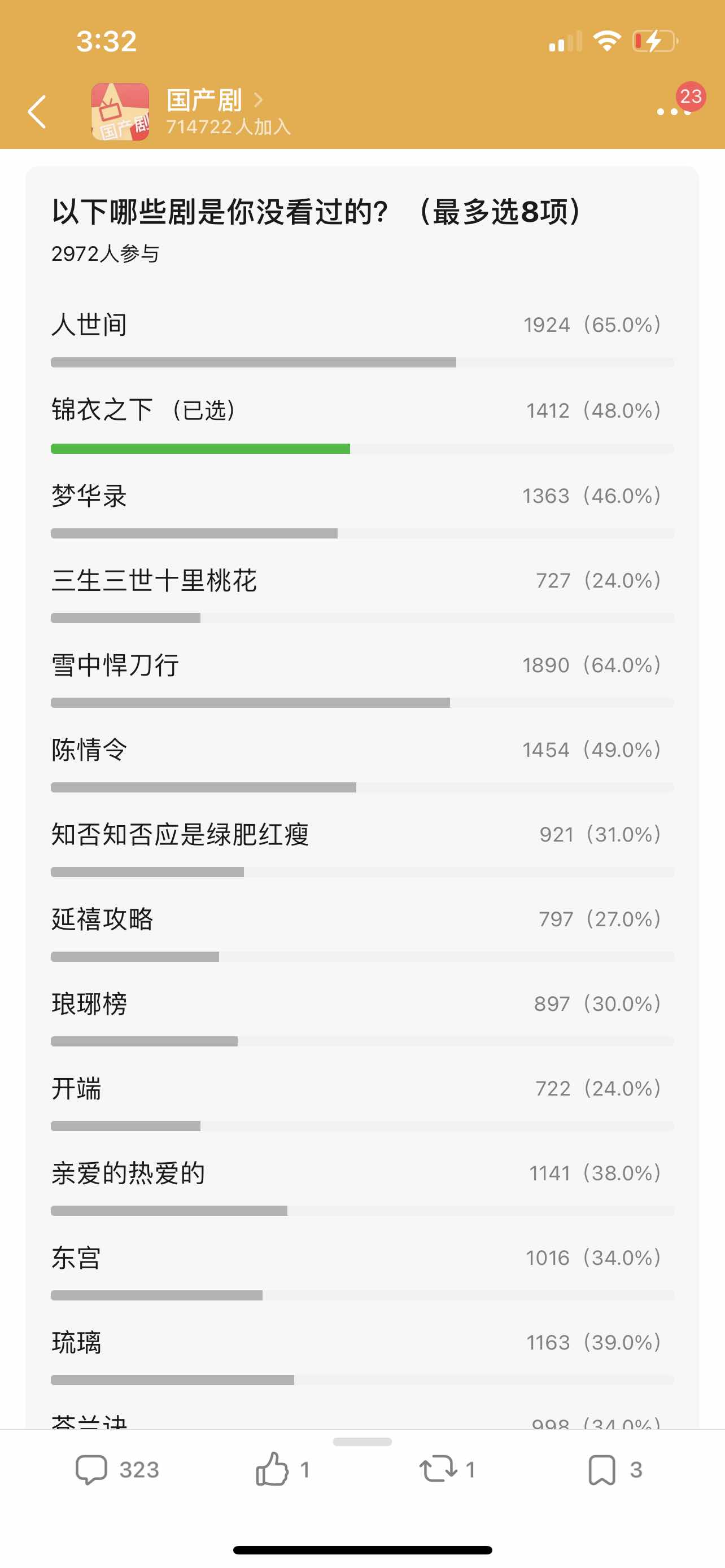725x1568 pixels.
Task: Select 亲爱的热爱的 option
Action: pos(362,1186)
